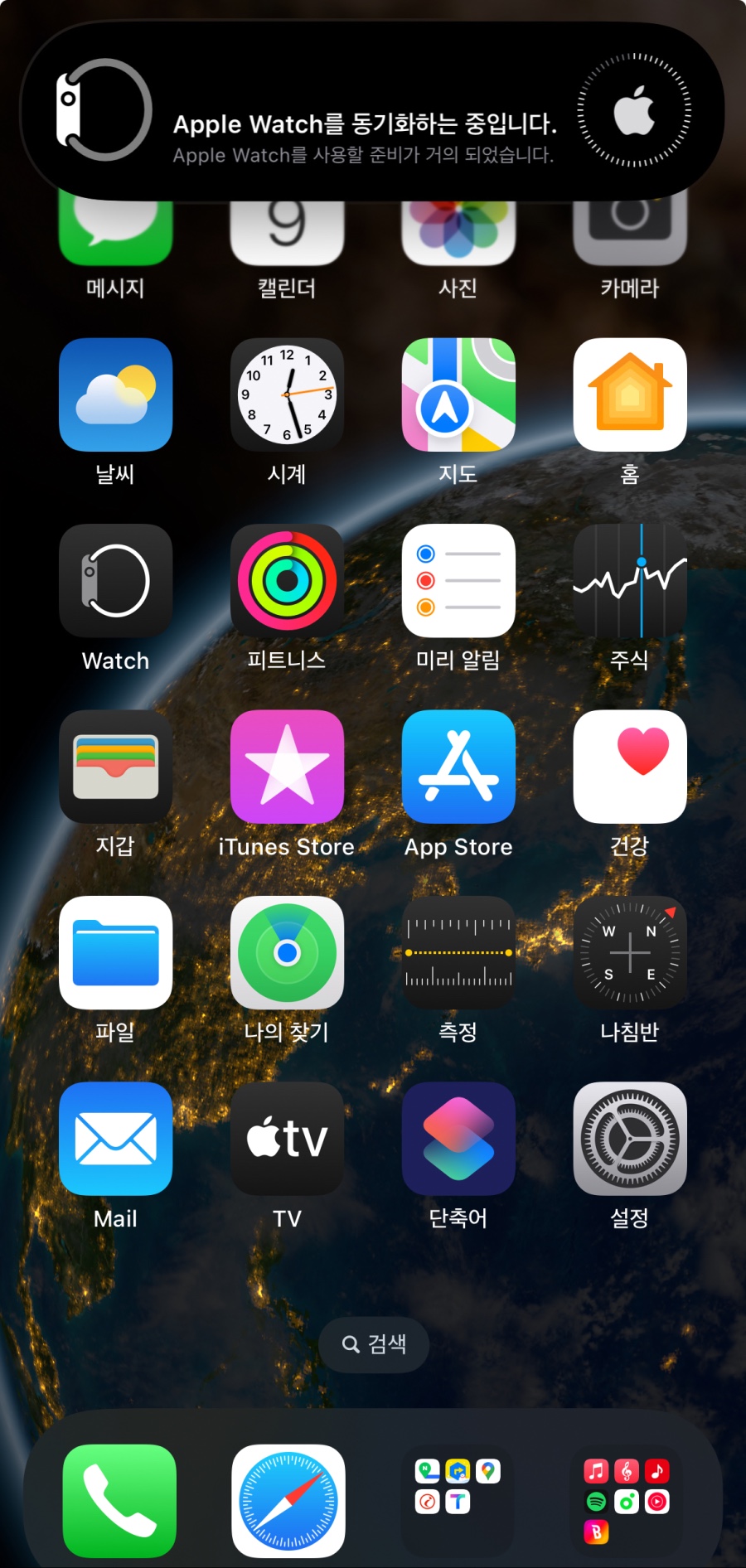The height and width of the screenshot is (1568, 746).
Task: Open the Home app (홈)
Action: coord(630,394)
